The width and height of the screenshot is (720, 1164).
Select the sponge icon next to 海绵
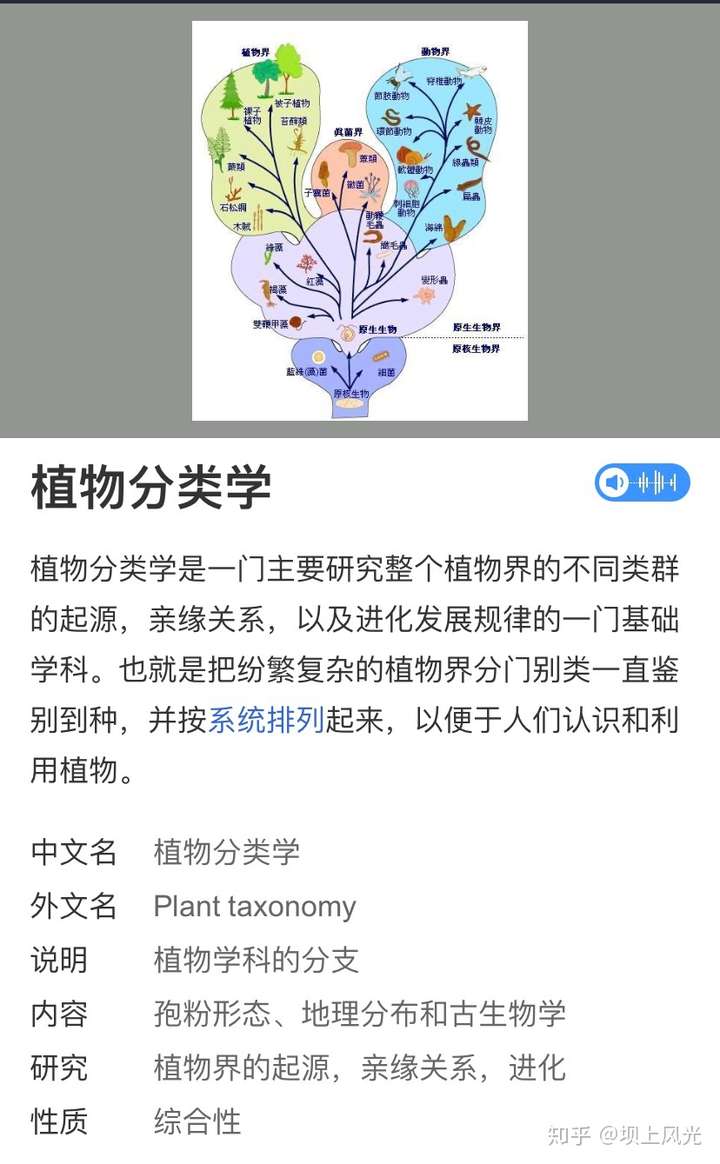[x=454, y=225]
